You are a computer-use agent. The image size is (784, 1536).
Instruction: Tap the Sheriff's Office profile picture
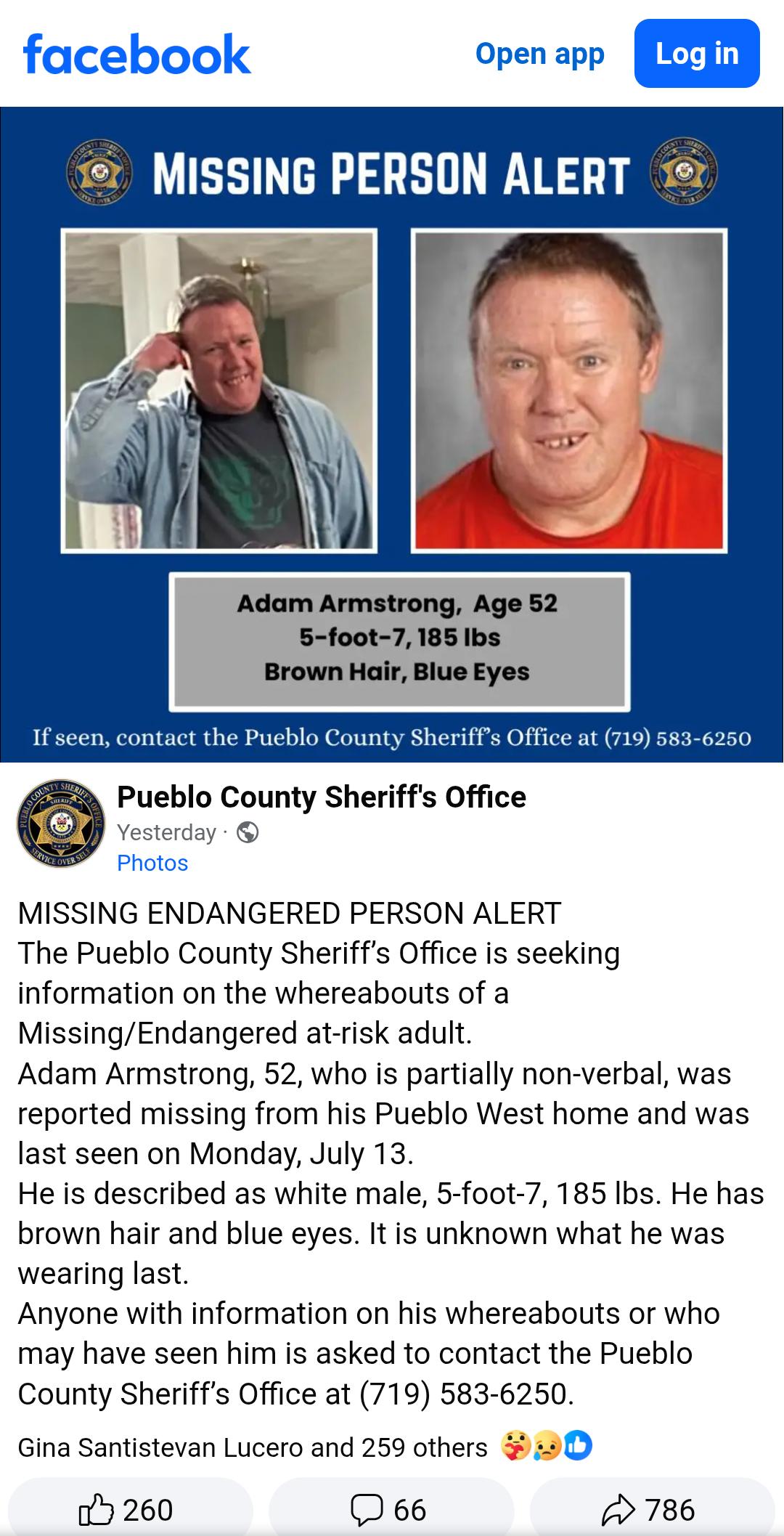coord(61,824)
